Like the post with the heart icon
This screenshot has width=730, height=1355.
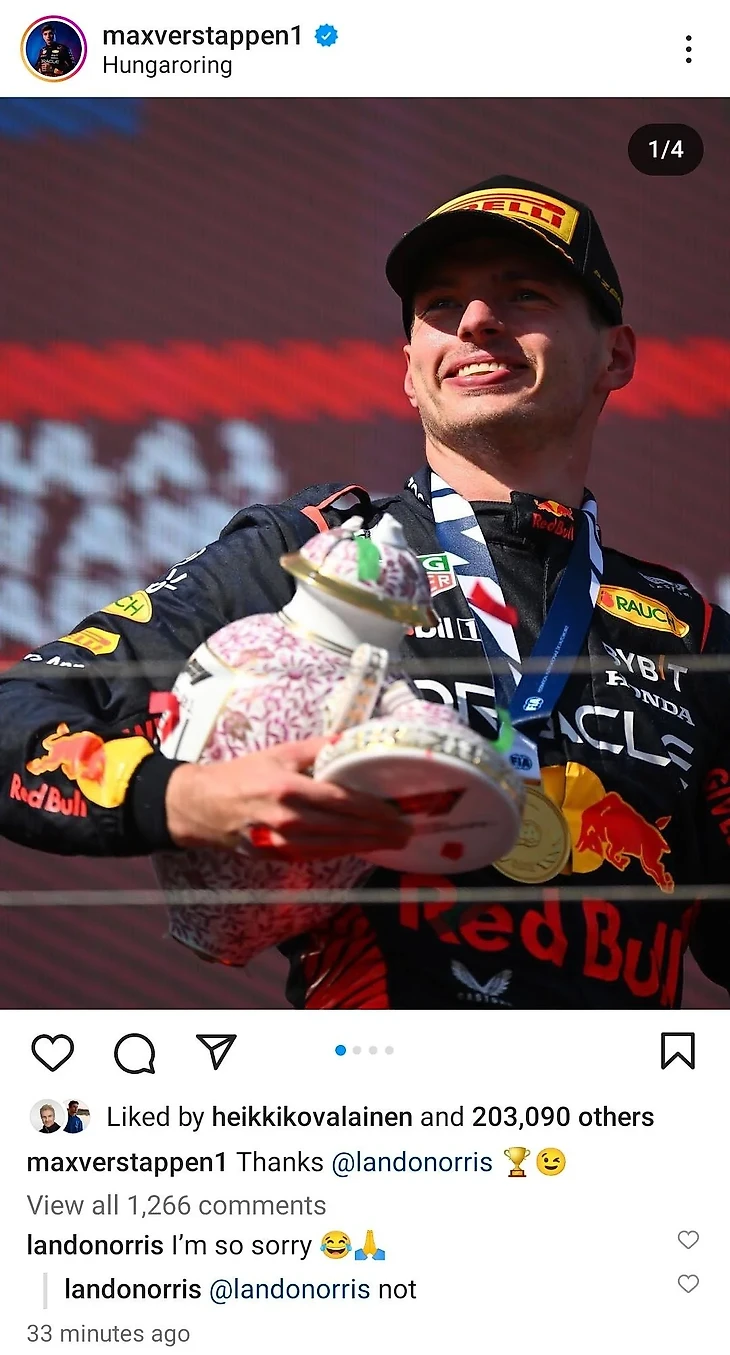pos(52,1052)
